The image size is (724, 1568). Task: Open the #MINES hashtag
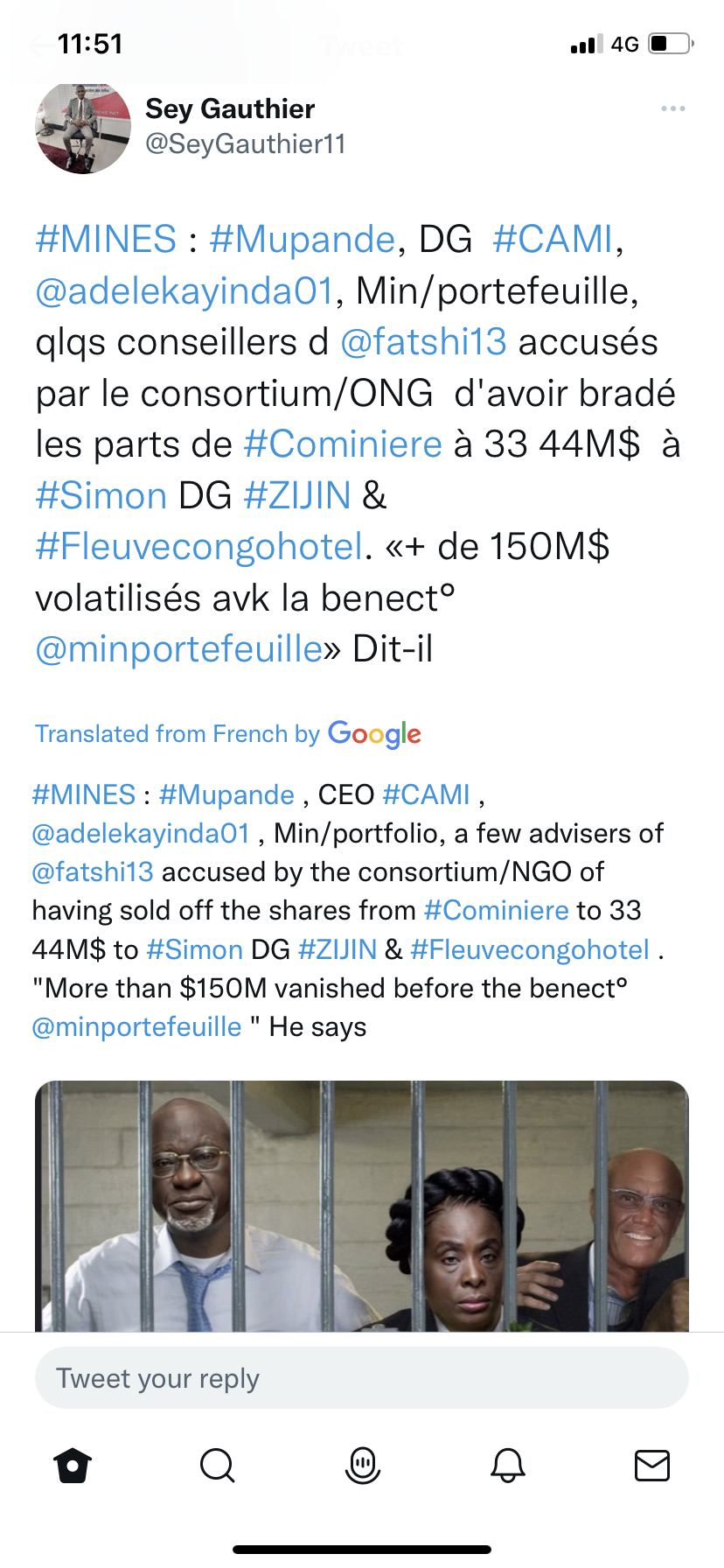[106, 239]
